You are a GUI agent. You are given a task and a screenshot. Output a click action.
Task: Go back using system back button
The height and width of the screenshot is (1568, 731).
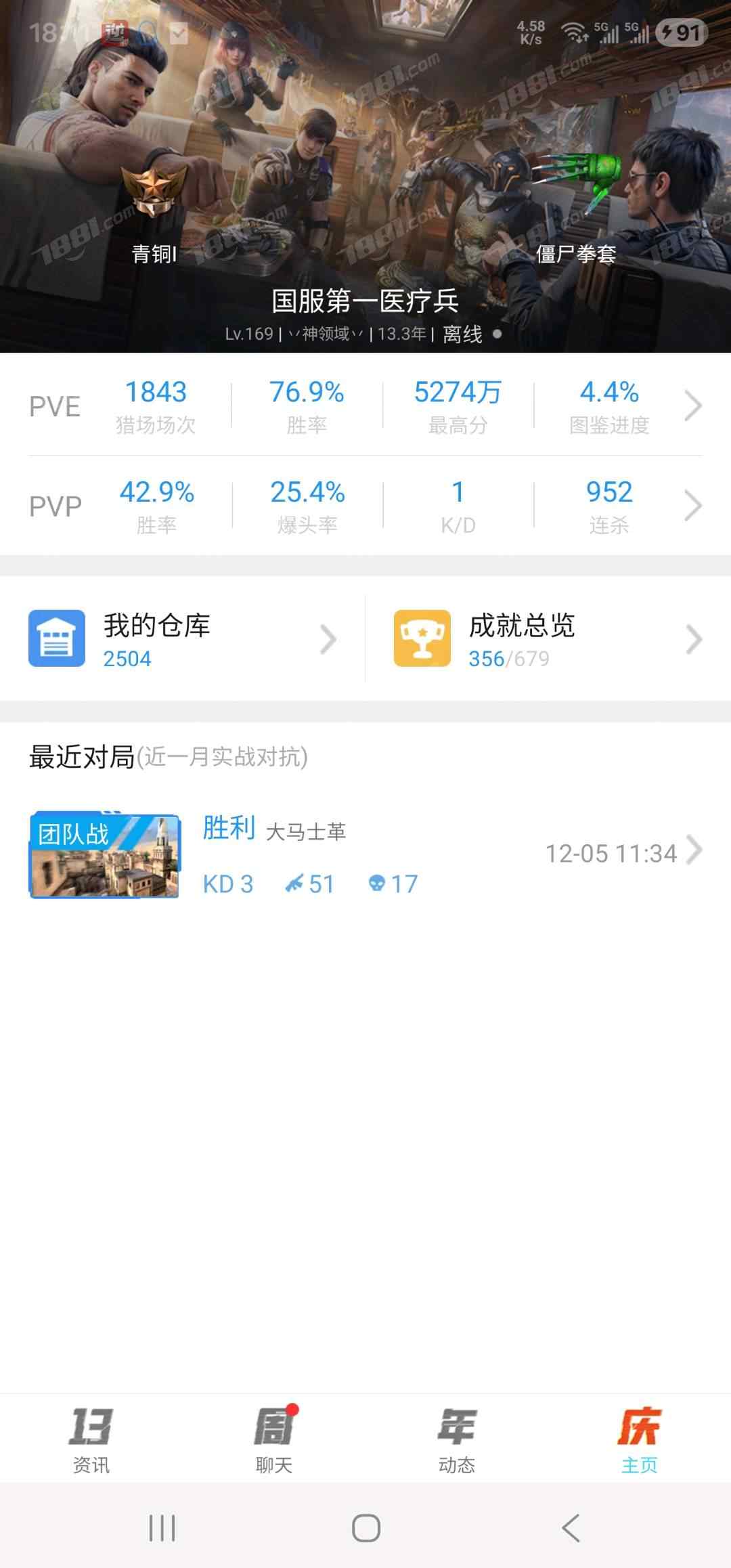click(571, 1528)
